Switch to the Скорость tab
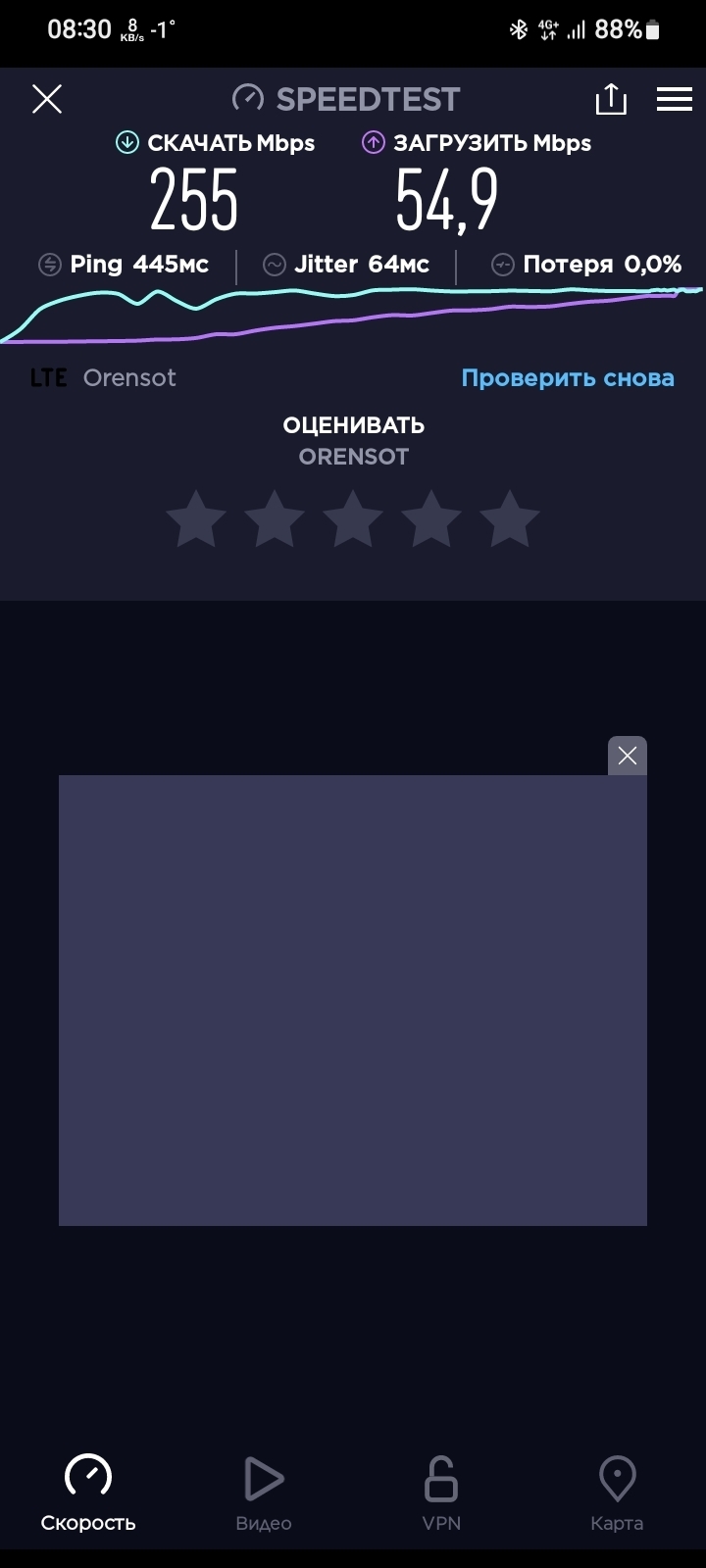Screen dimensions: 706x1568 click(x=88, y=1493)
